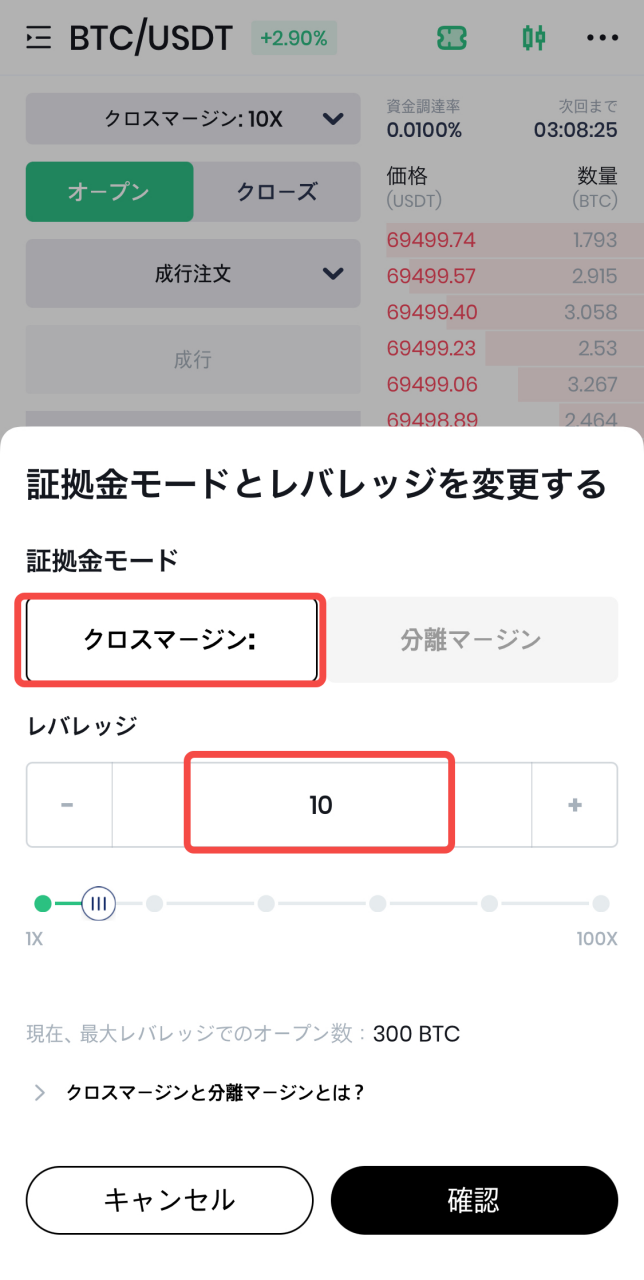Select the クロスマージン margin mode

pos(171,640)
